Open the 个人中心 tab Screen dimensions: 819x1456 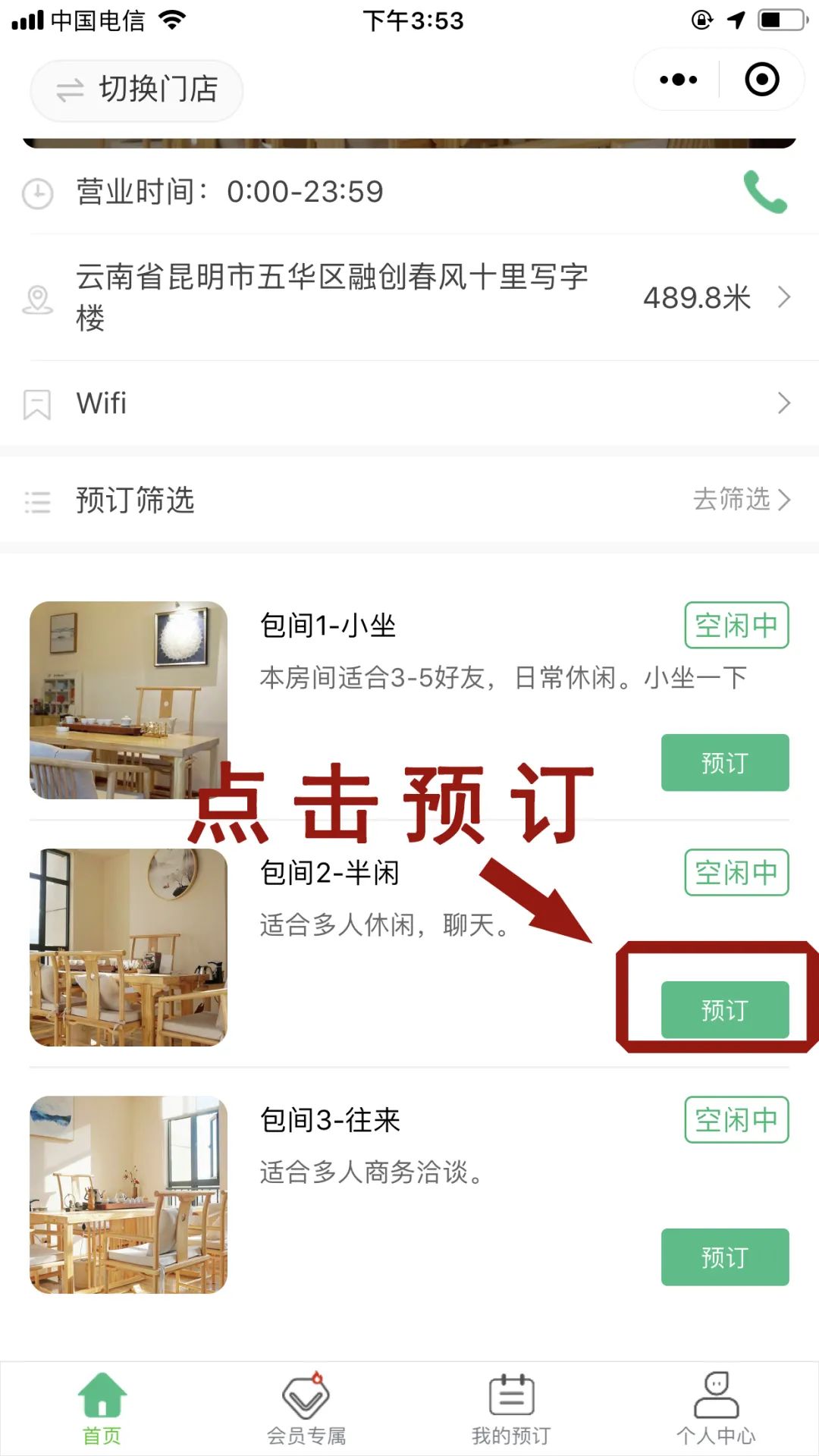[x=716, y=1408]
